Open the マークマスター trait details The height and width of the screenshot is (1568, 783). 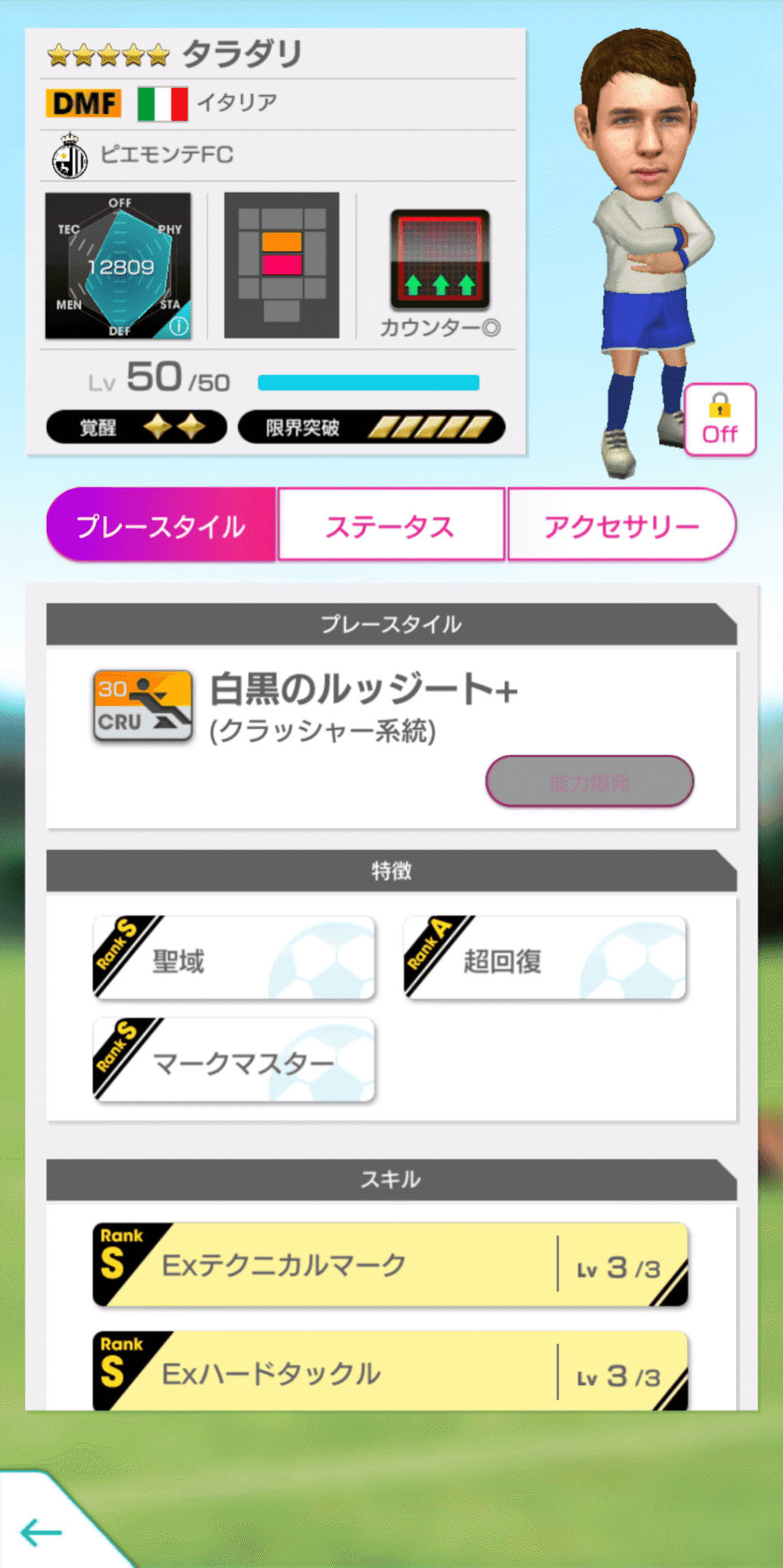point(233,1060)
